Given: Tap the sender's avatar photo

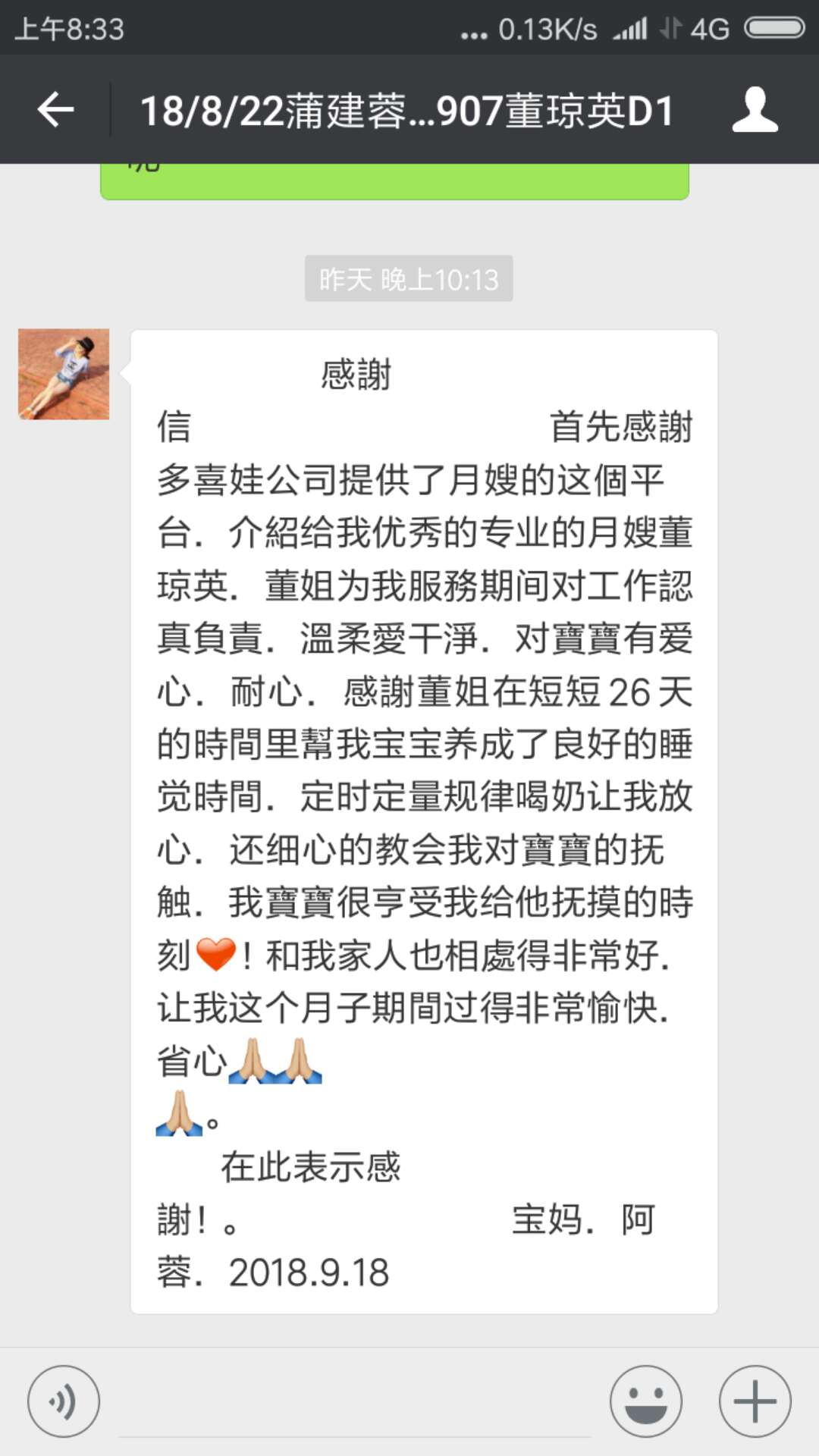Looking at the screenshot, I should pos(64,374).
